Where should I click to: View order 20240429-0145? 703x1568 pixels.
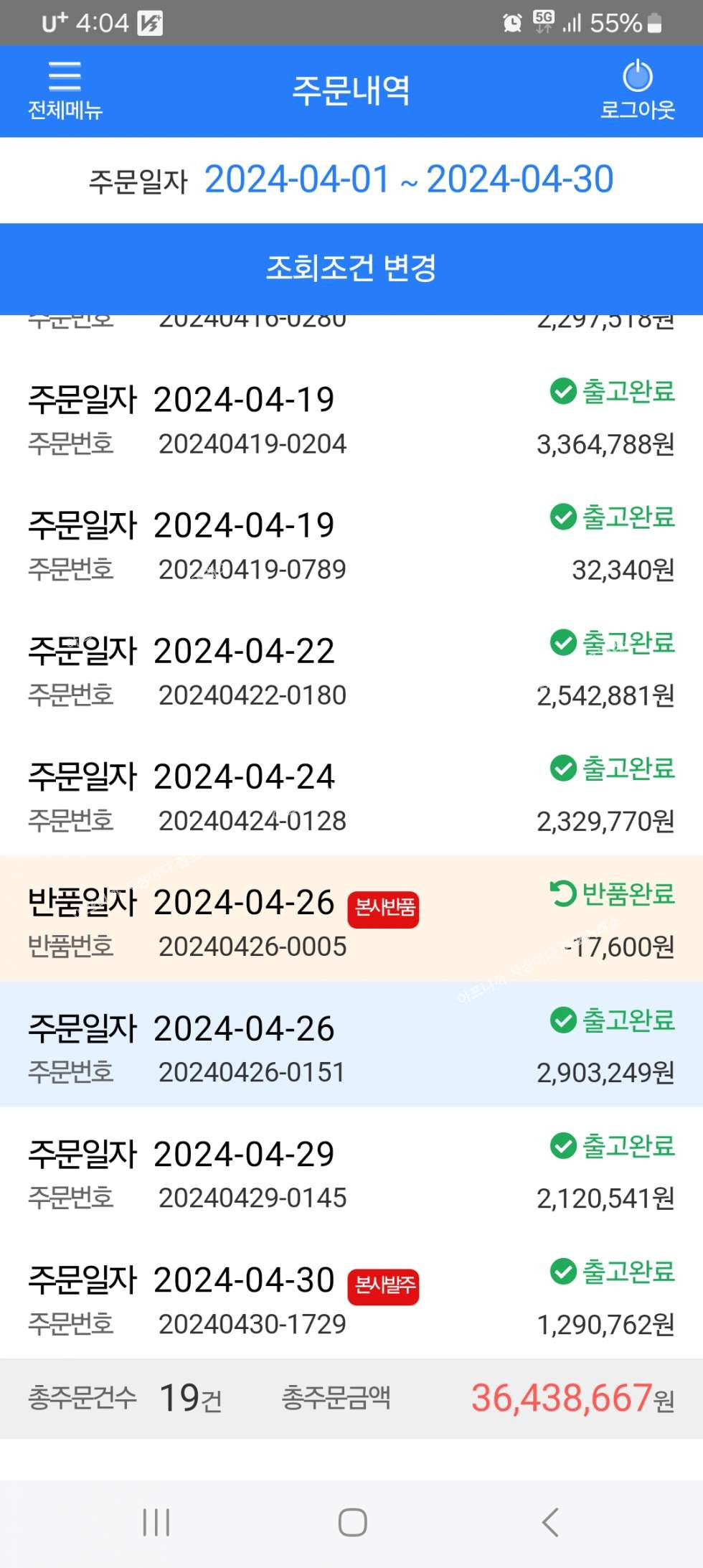click(351, 1174)
